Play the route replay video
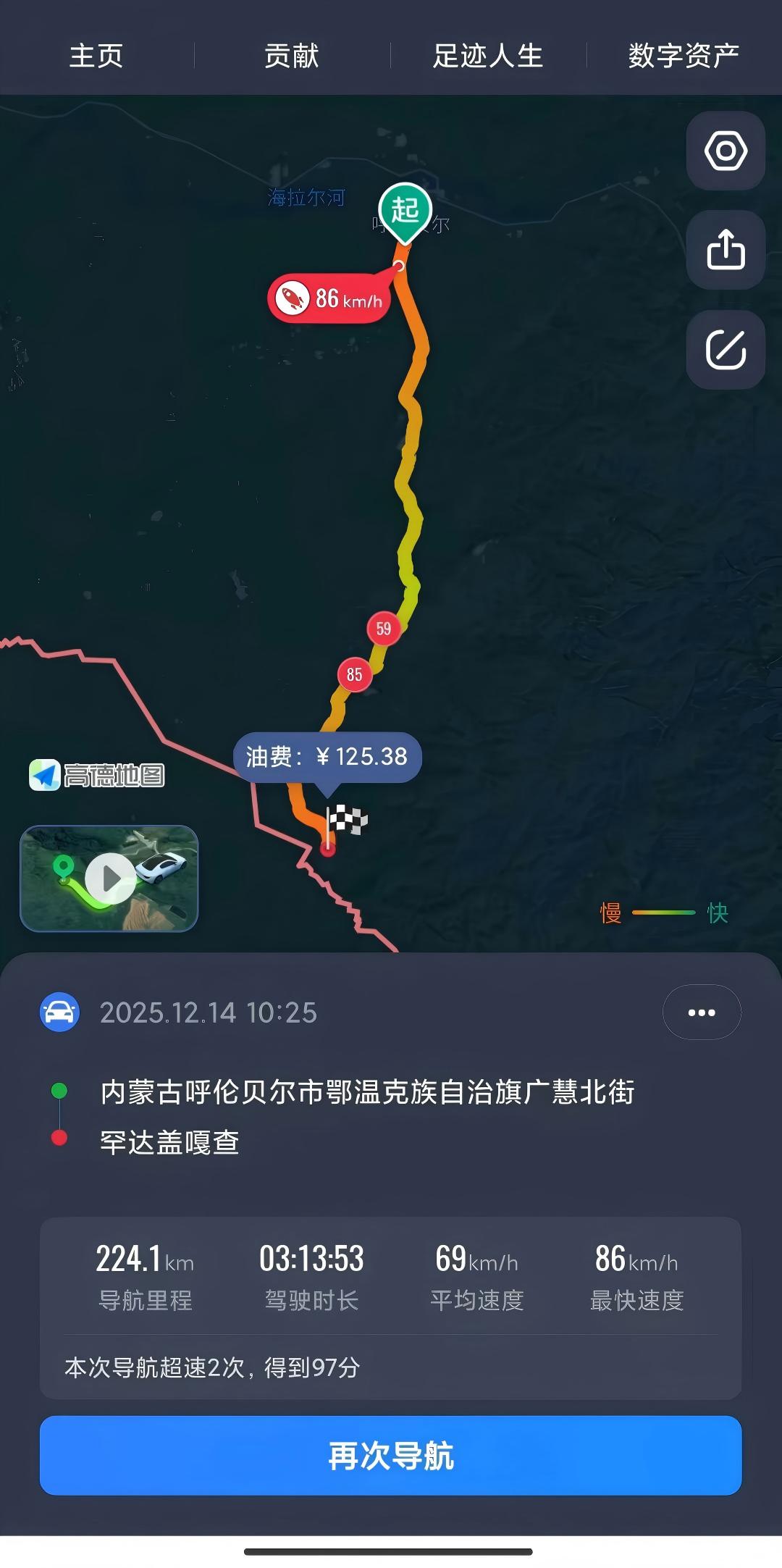Screen dimensions: 782x1568 point(109,879)
